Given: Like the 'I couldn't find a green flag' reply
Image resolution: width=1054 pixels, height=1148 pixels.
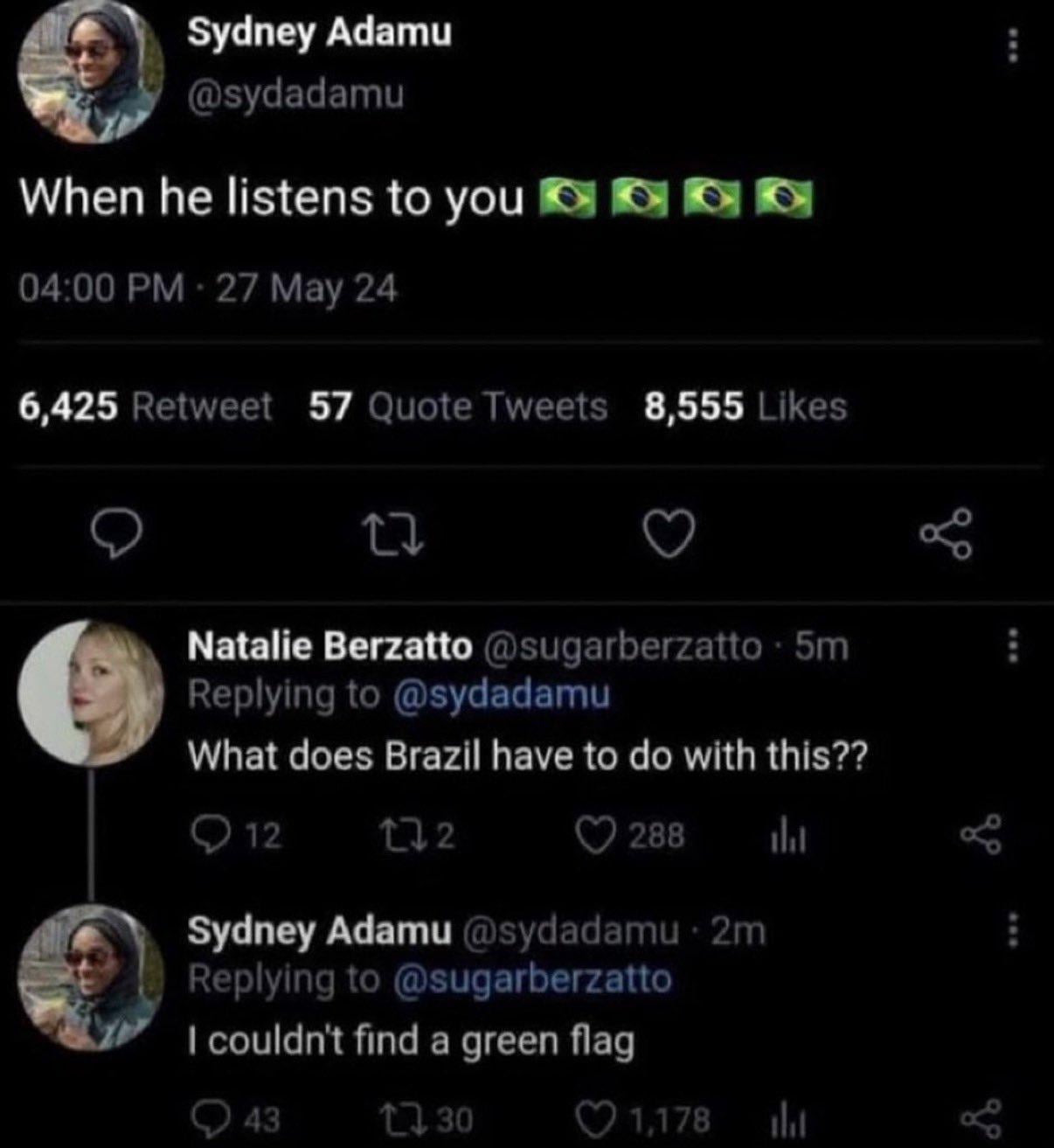Looking at the screenshot, I should tap(599, 1118).
